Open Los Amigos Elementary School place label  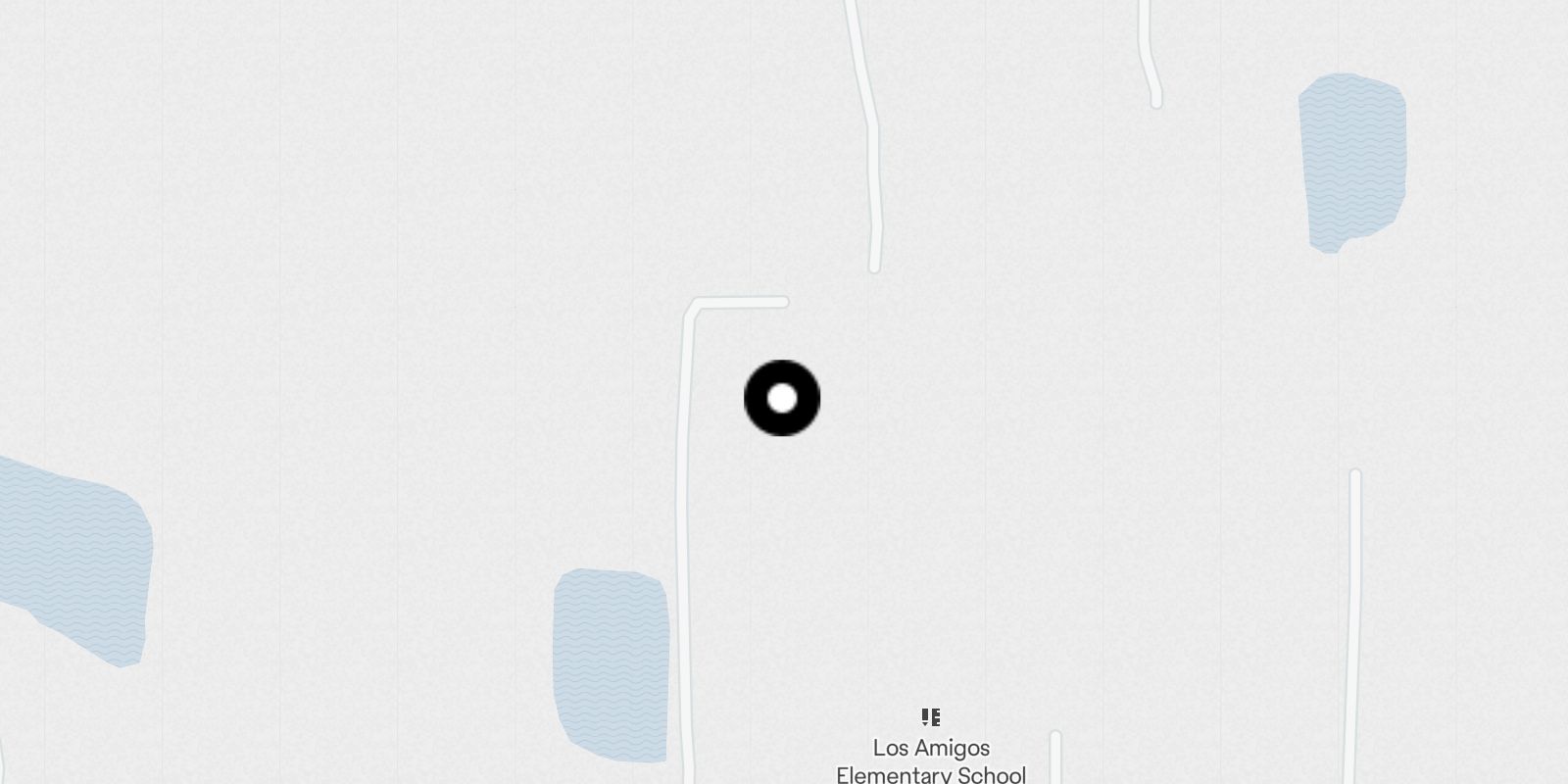pos(930,750)
